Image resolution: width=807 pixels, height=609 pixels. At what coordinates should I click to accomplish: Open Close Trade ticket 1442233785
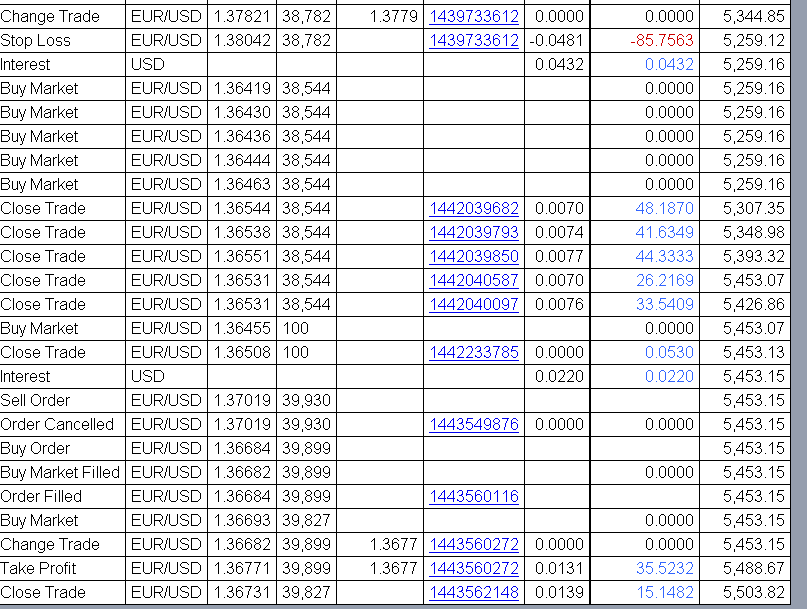click(x=474, y=352)
